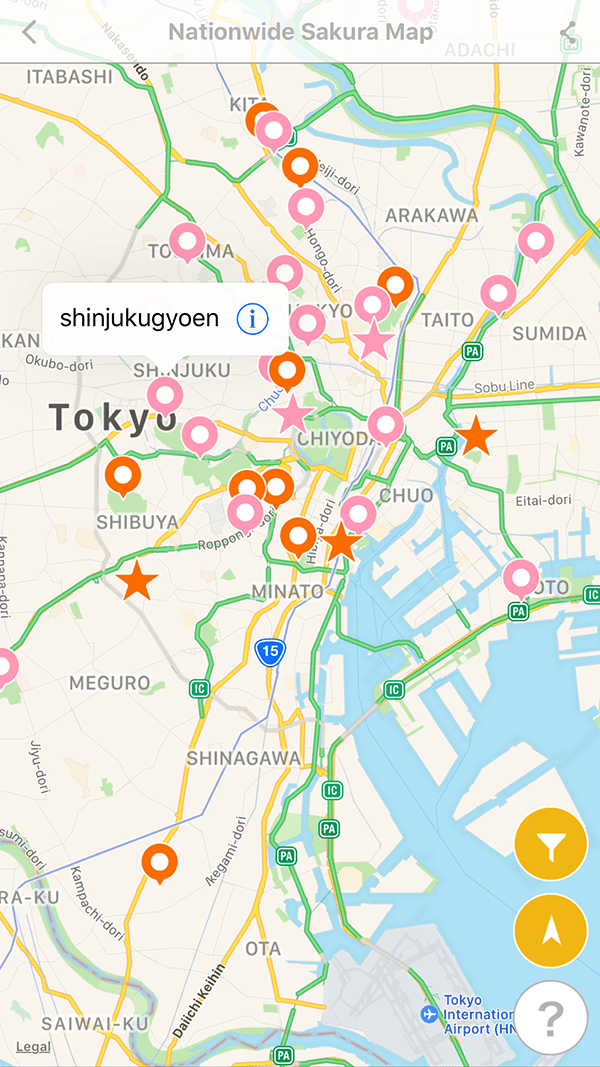Open the help question mark button
Image resolution: width=600 pixels, height=1067 pixels.
tap(550, 1017)
